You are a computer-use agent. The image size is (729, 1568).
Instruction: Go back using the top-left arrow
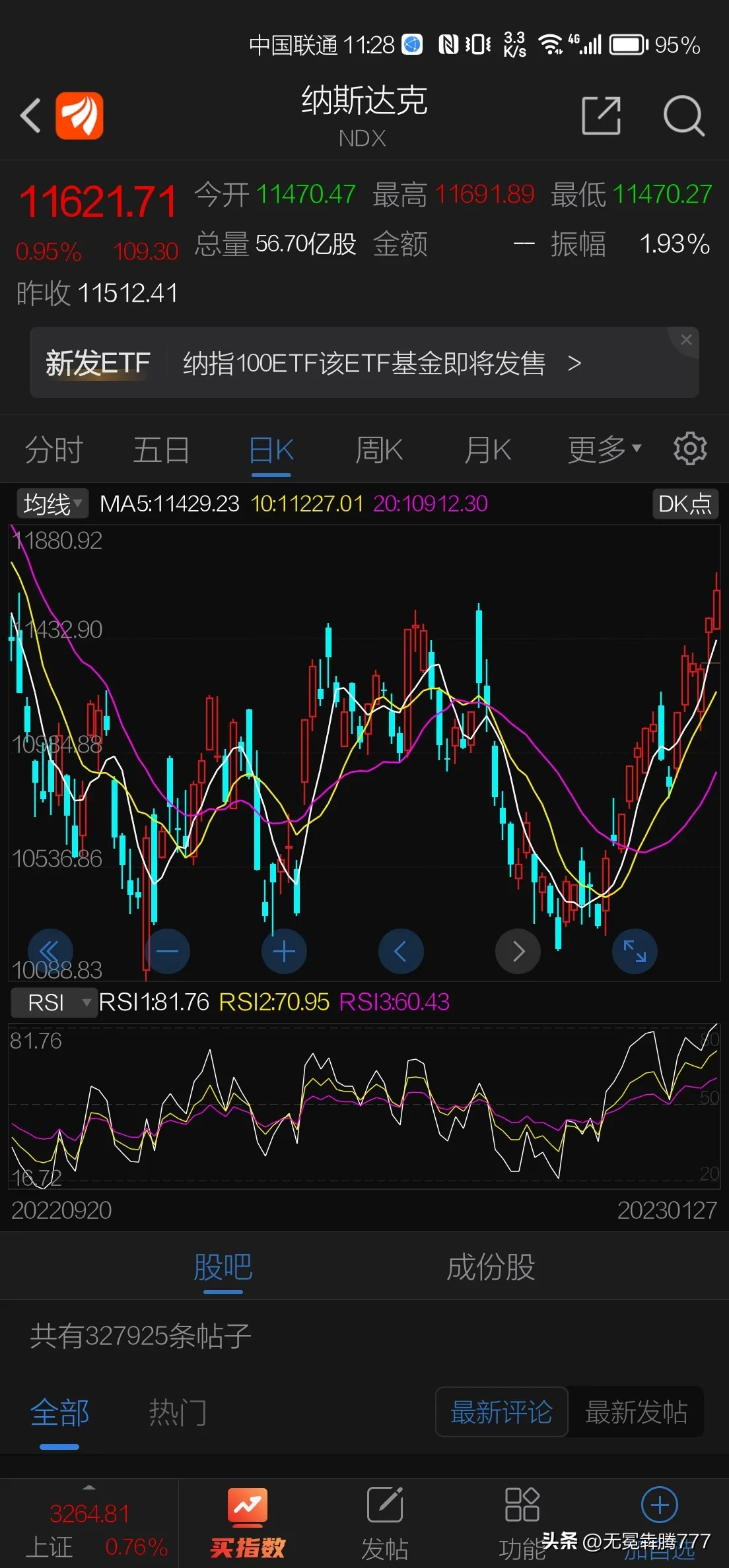30,115
